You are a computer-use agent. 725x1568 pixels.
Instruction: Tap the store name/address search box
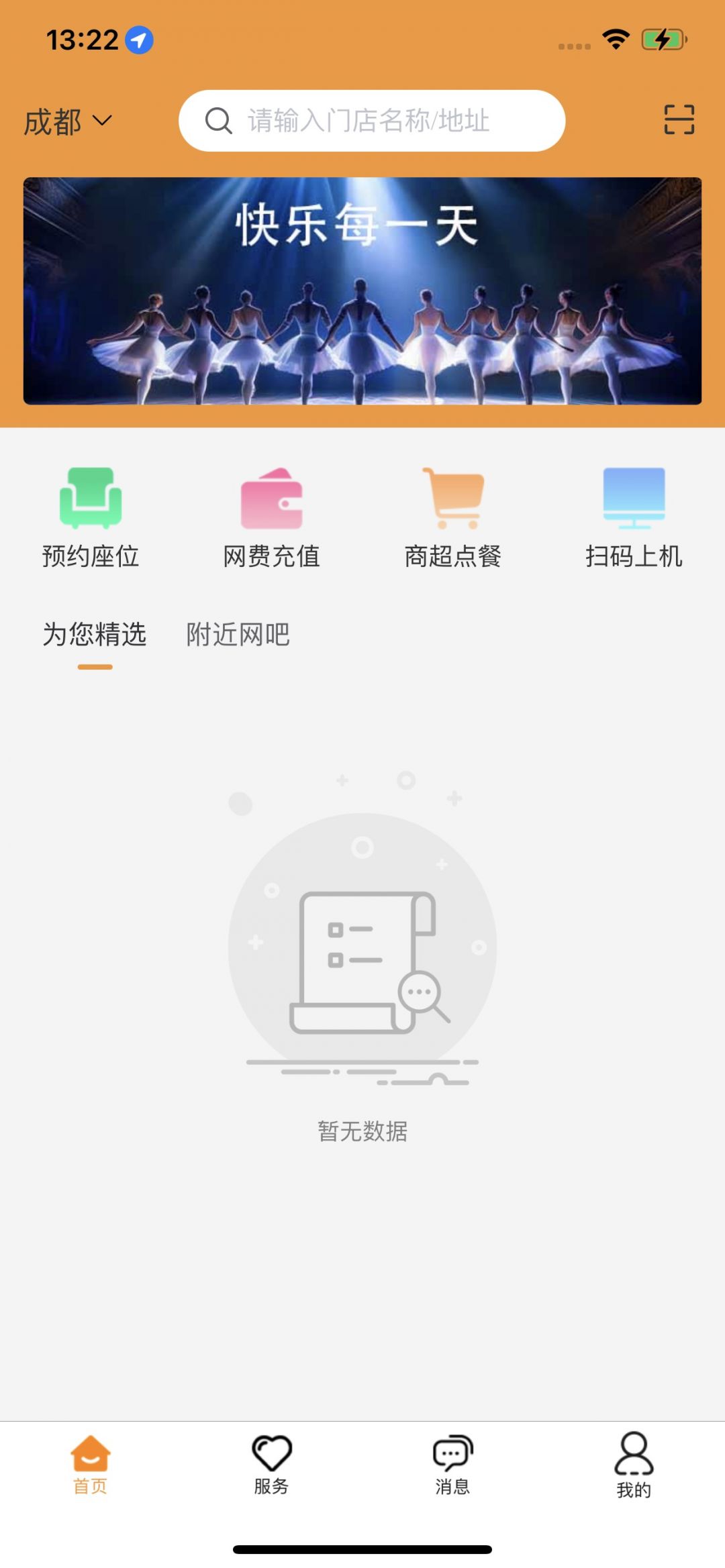pos(371,121)
